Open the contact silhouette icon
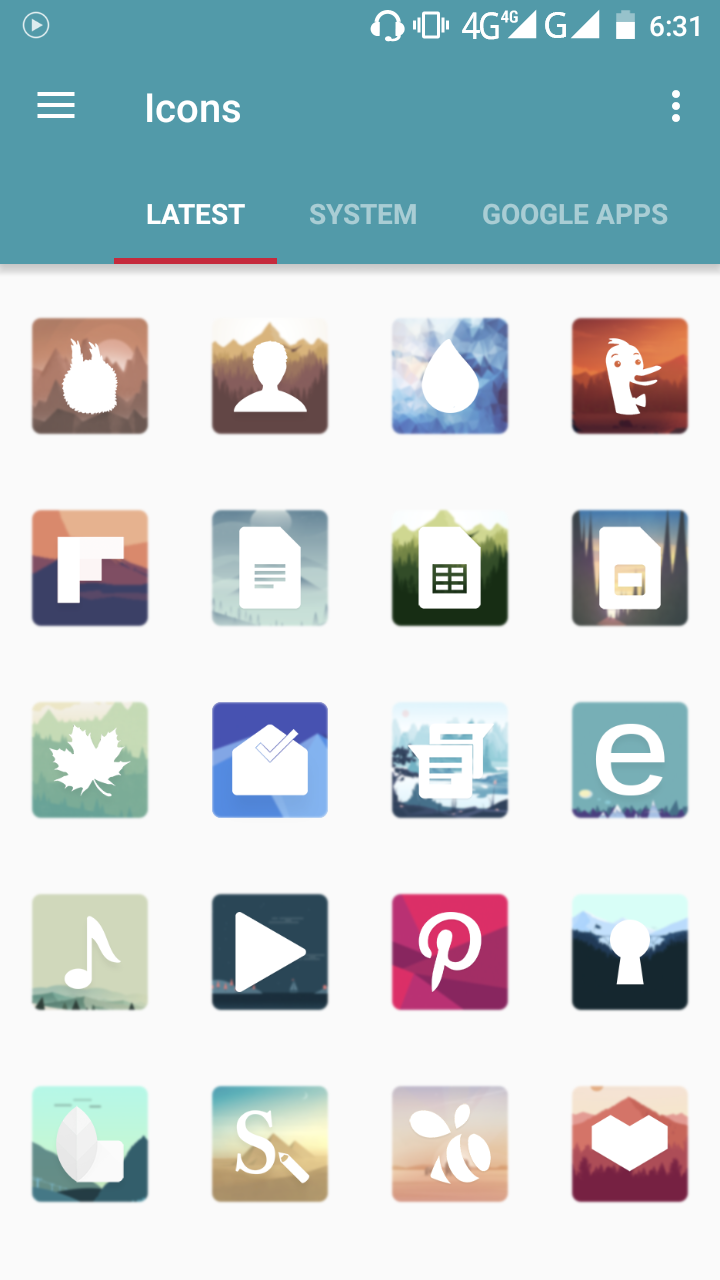Image resolution: width=720 pixels, height=1280 pixels. pos(270,376)
